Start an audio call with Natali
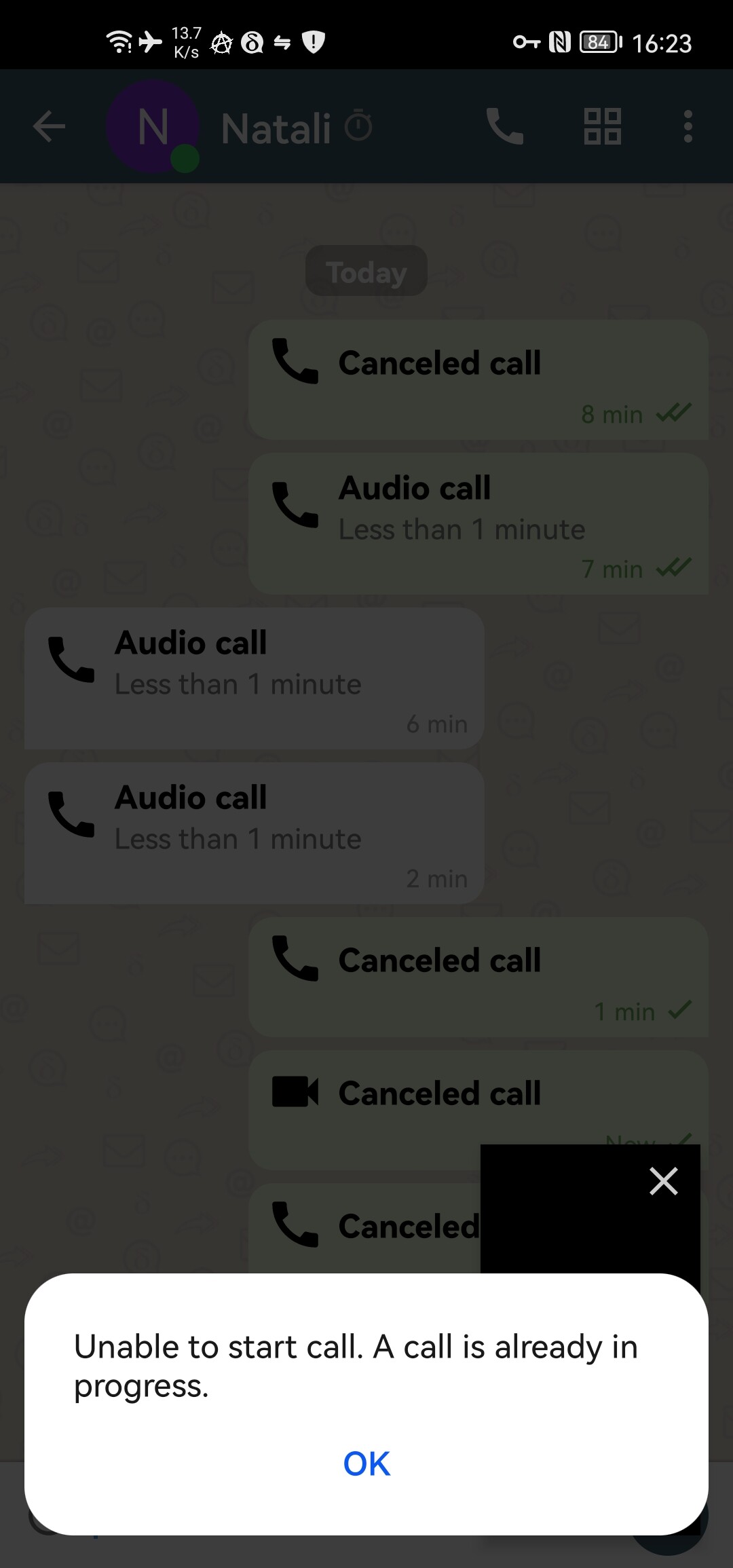 [504, 127]
